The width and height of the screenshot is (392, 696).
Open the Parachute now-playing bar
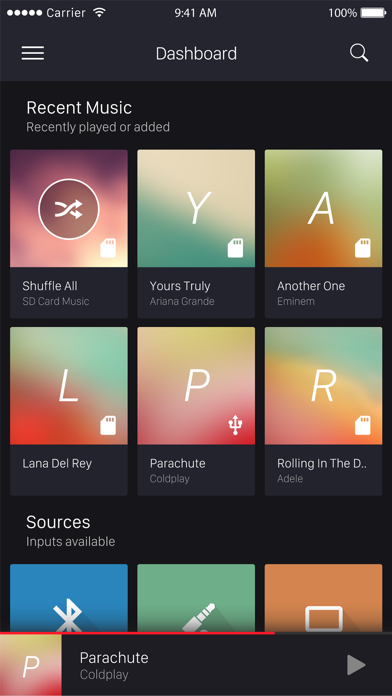[x=196, y=665]
